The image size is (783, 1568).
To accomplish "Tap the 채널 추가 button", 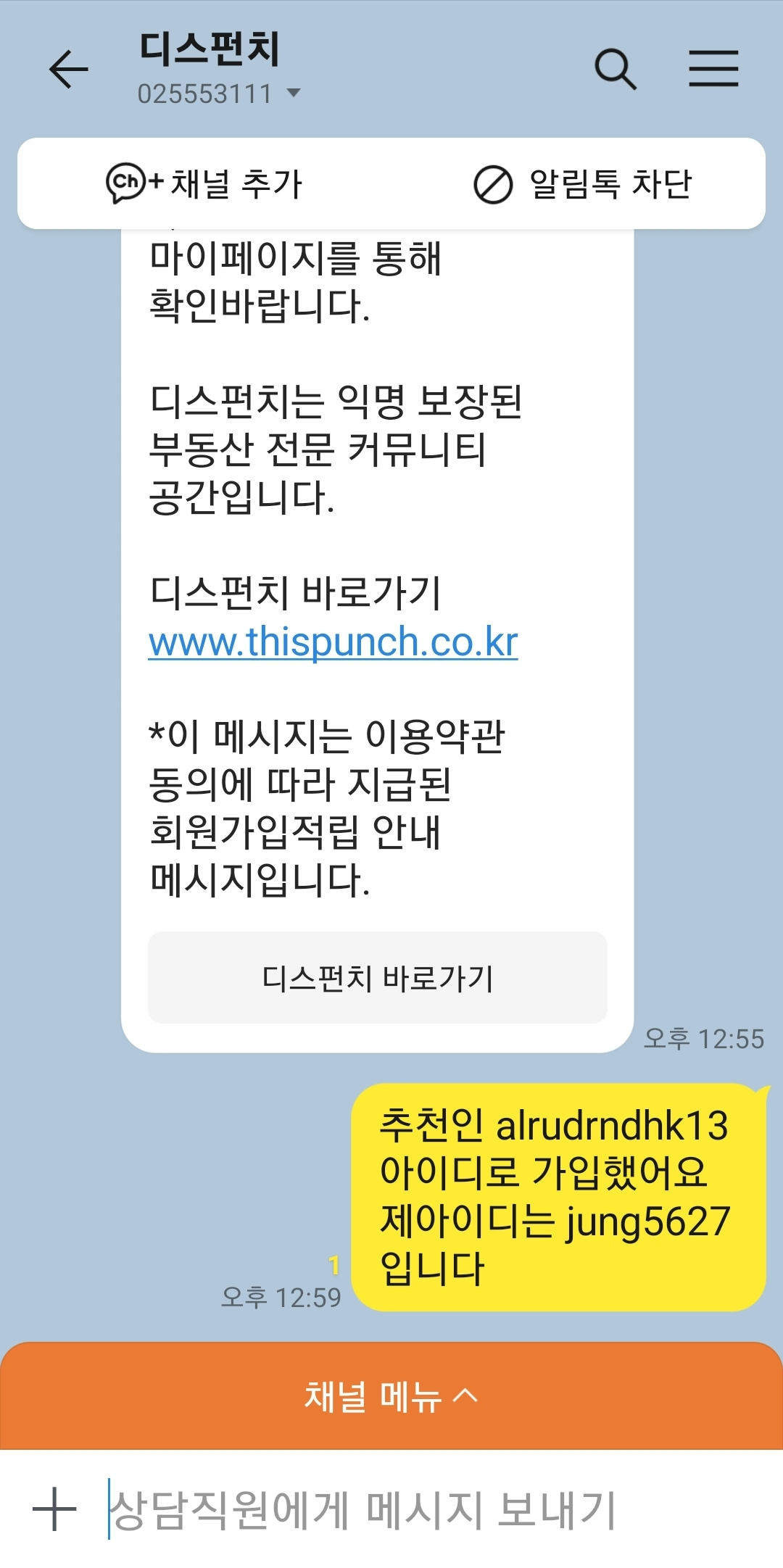I will click(x=204, y=183).
